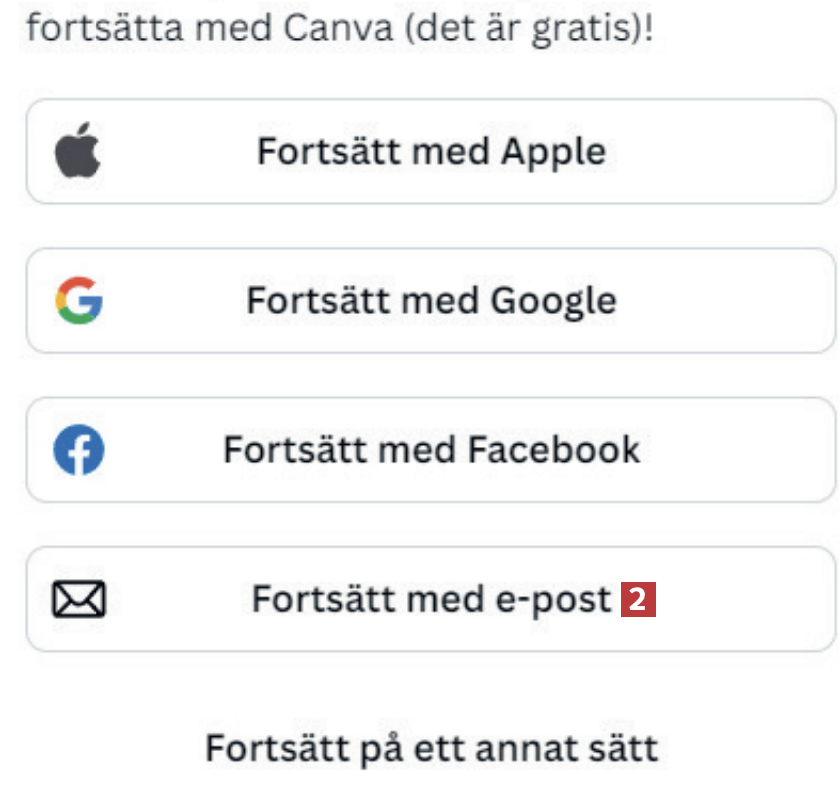
Task: Select Fortsätt med Google
Action: [x=431, y=301]
